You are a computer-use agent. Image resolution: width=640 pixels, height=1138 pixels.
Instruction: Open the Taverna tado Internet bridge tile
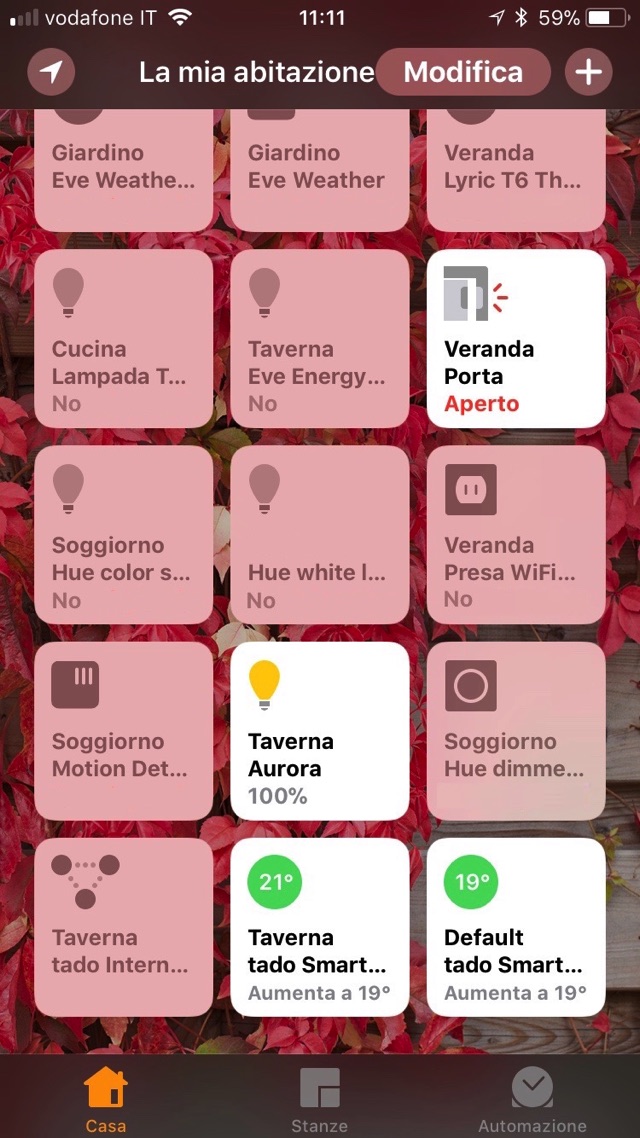(x=124, y=927)
